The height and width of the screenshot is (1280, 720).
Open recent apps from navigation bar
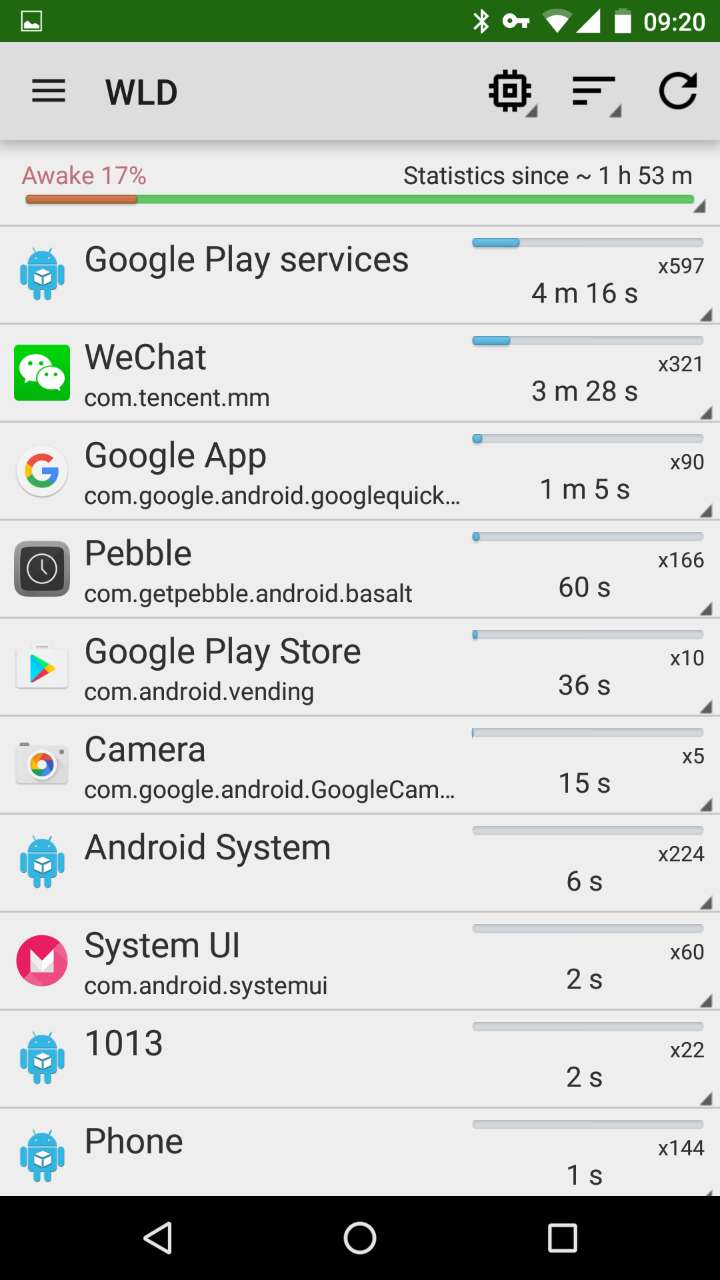562,1238
